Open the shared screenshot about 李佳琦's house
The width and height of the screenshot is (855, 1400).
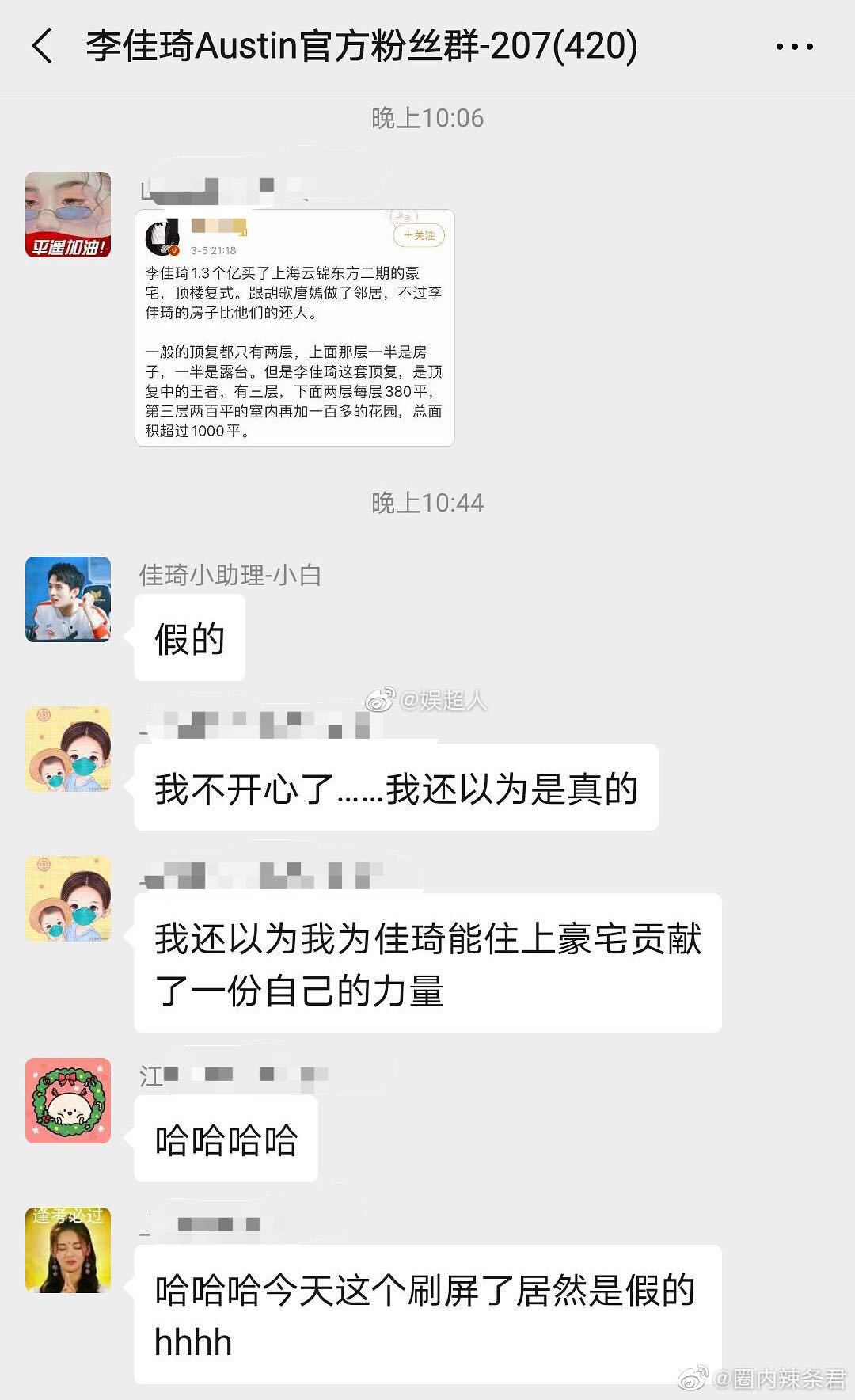tap(294, 328)
